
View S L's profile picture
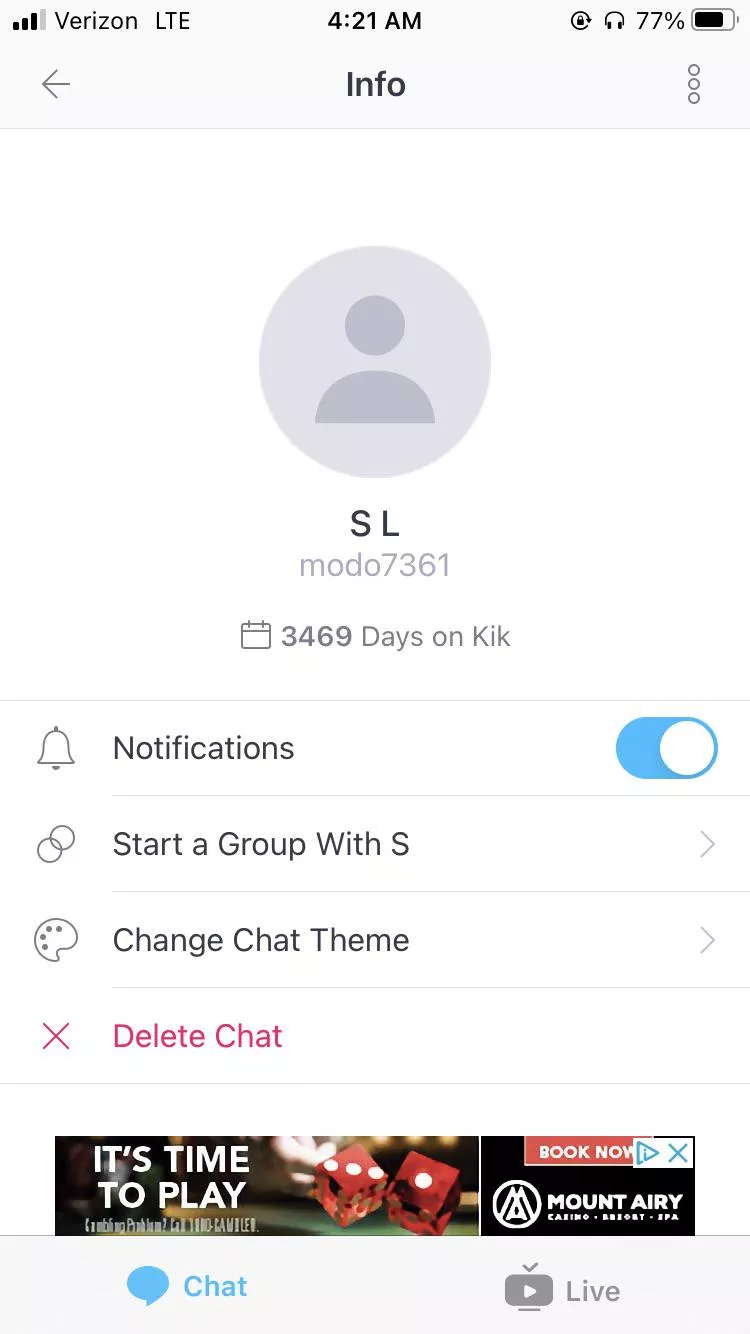coord(375,362)
